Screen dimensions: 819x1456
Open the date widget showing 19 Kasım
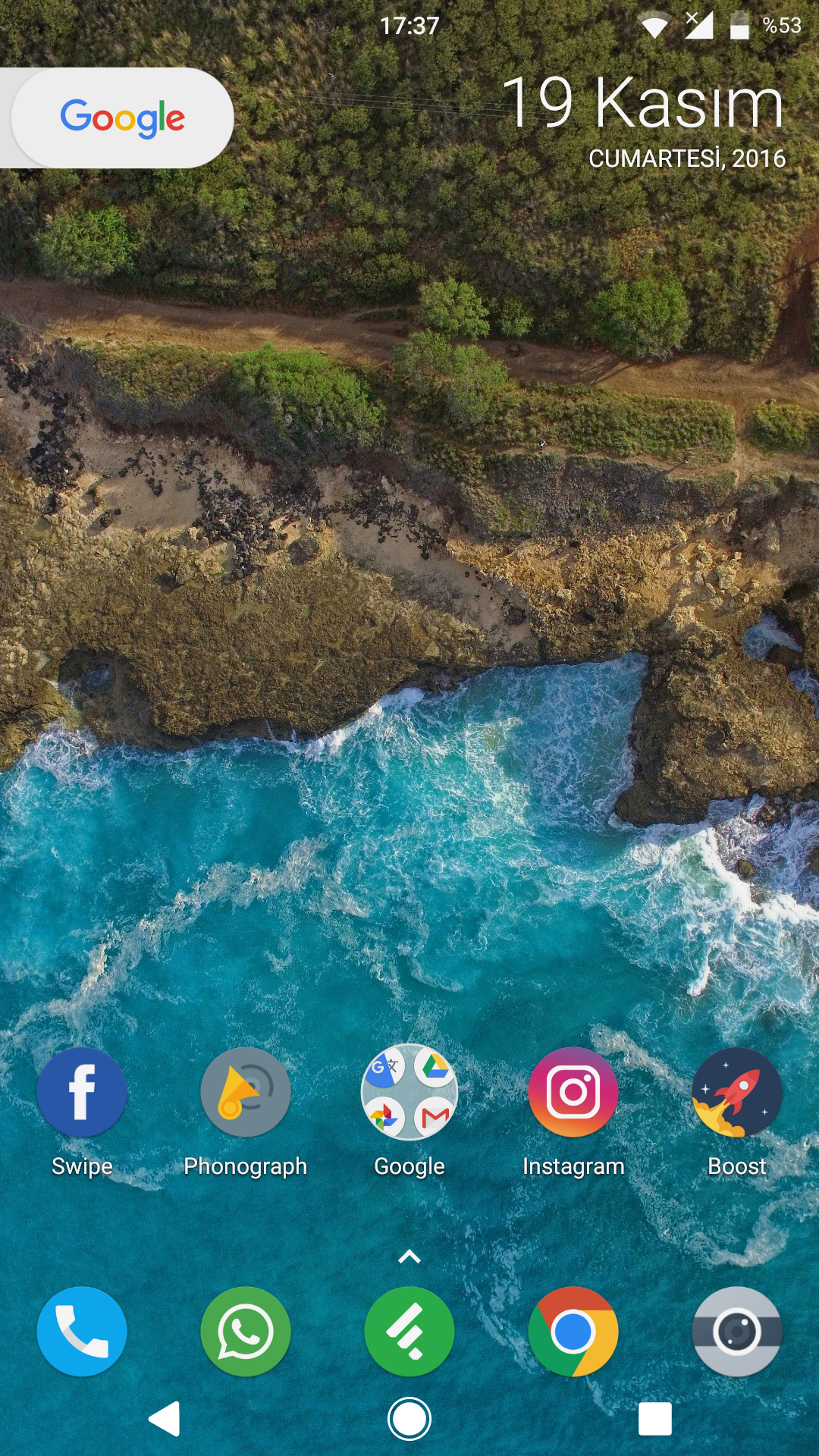[643, 121]
